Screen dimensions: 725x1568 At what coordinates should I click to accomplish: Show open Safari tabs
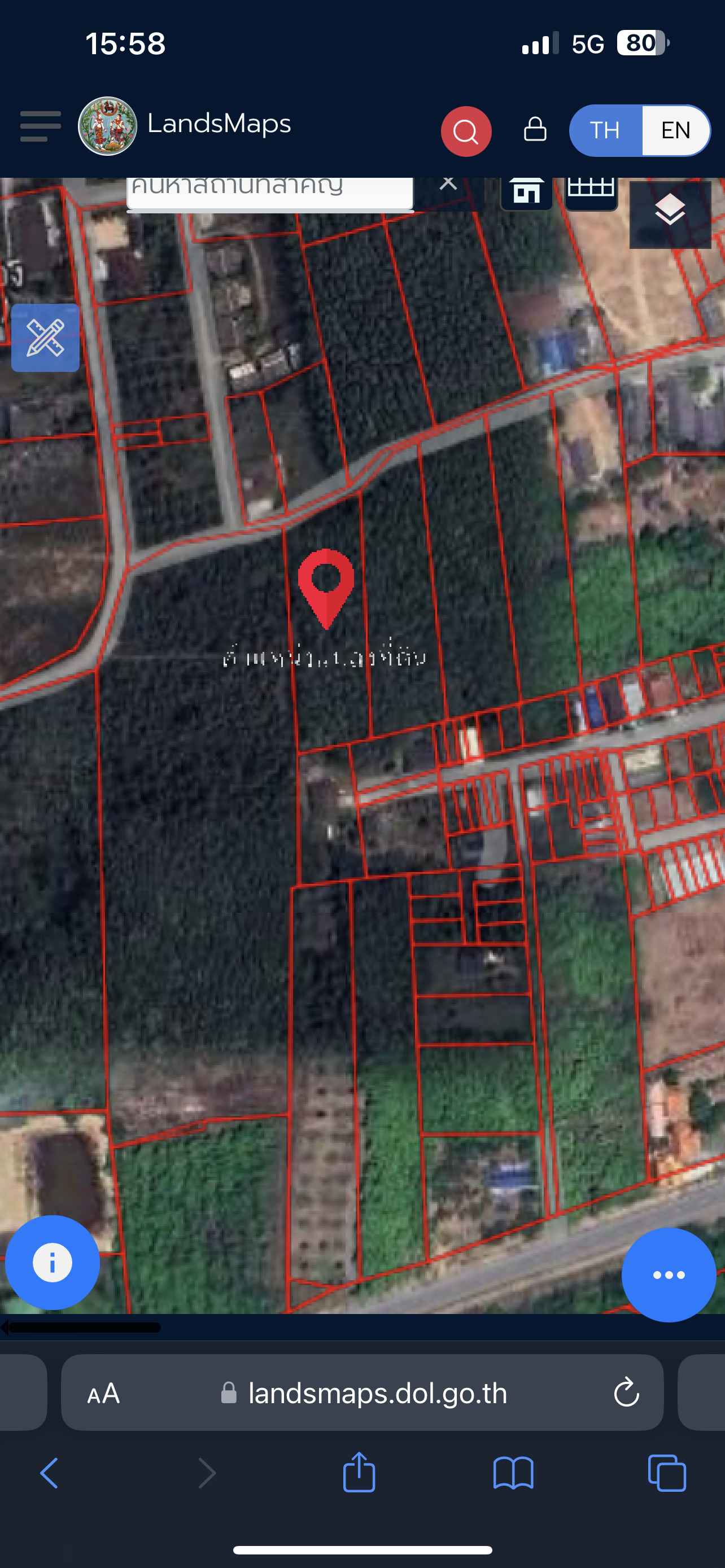[667, 1473]
